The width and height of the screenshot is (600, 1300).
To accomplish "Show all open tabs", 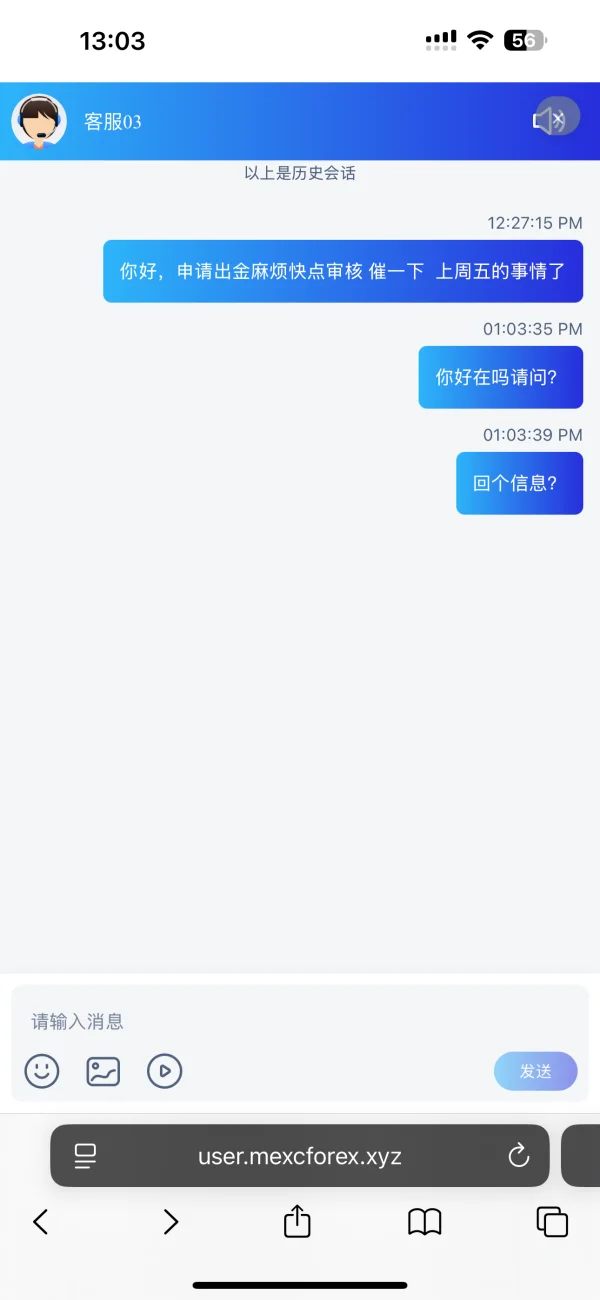I will [552, 1221].
